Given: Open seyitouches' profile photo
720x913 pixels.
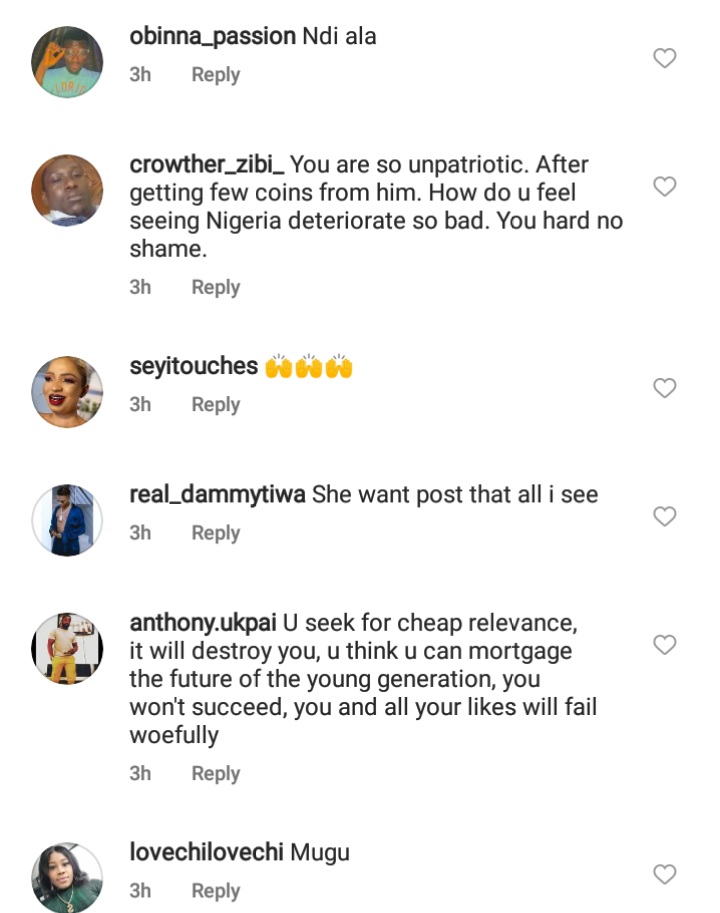Looking at the screenshot, I should tap(67, 391).
